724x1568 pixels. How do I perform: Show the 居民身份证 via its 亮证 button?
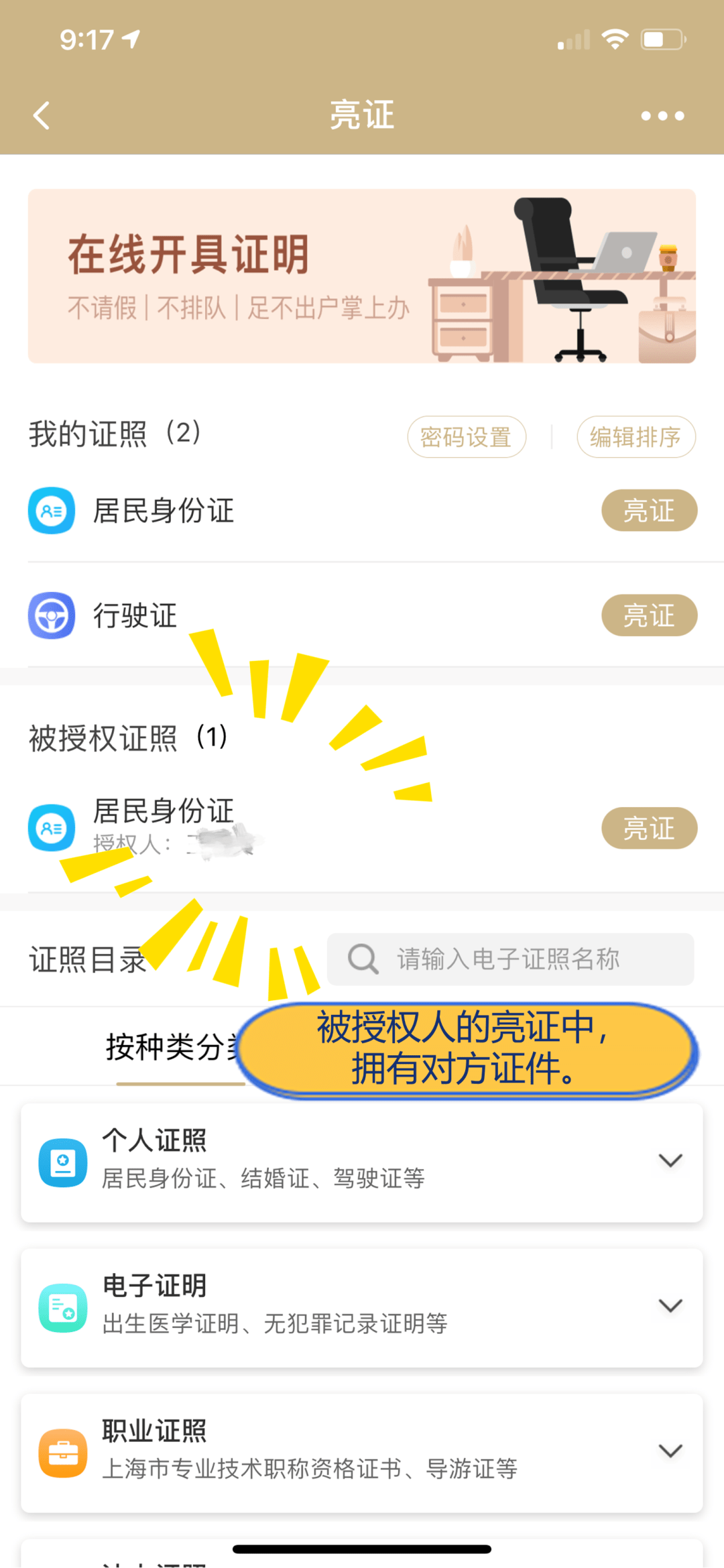(x=648, y=510)
